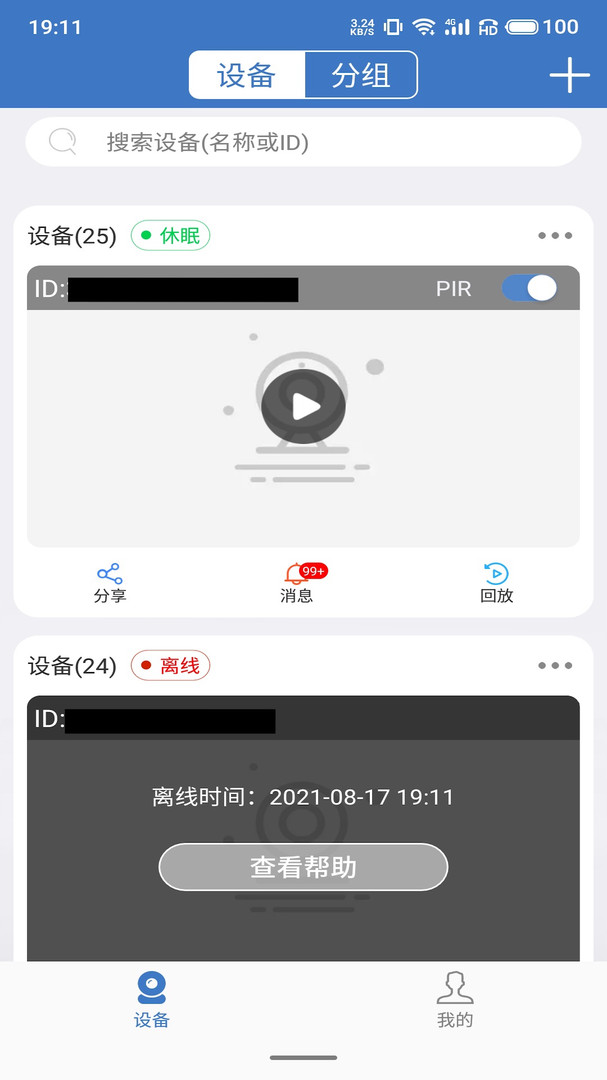Open more options for 设备(24)

(x=555, y=666)
